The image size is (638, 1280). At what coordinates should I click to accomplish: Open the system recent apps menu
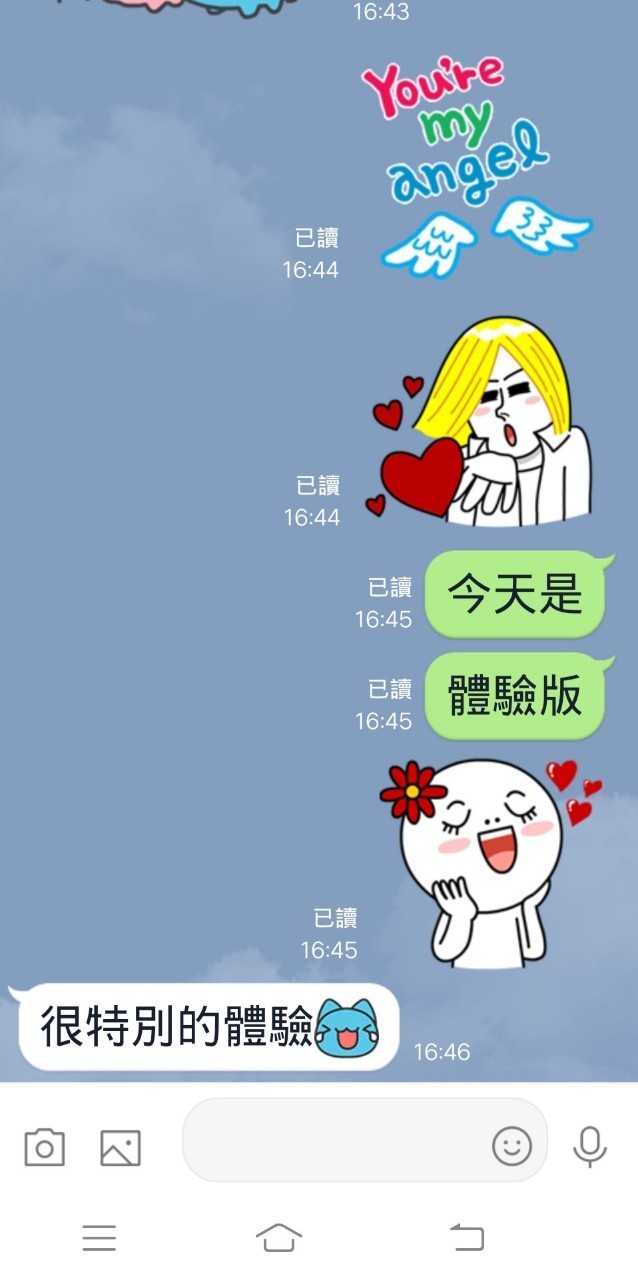[99, 1237]
